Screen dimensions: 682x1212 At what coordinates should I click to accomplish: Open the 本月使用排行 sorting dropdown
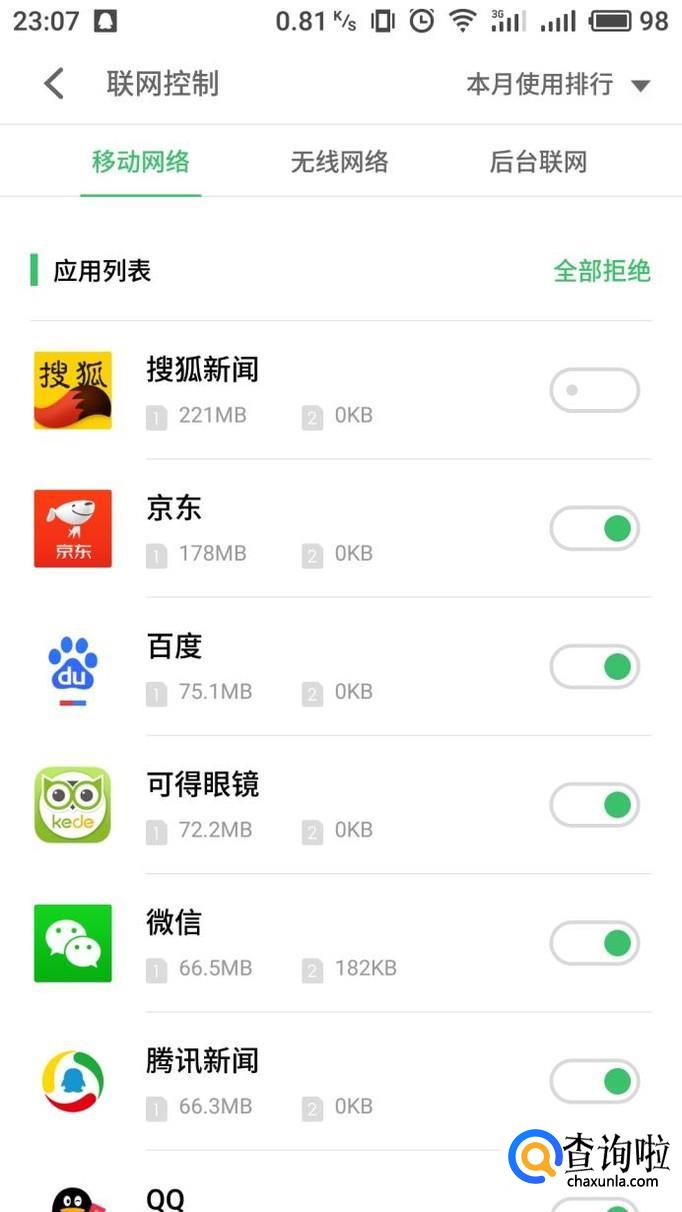[x=557, y=85]
